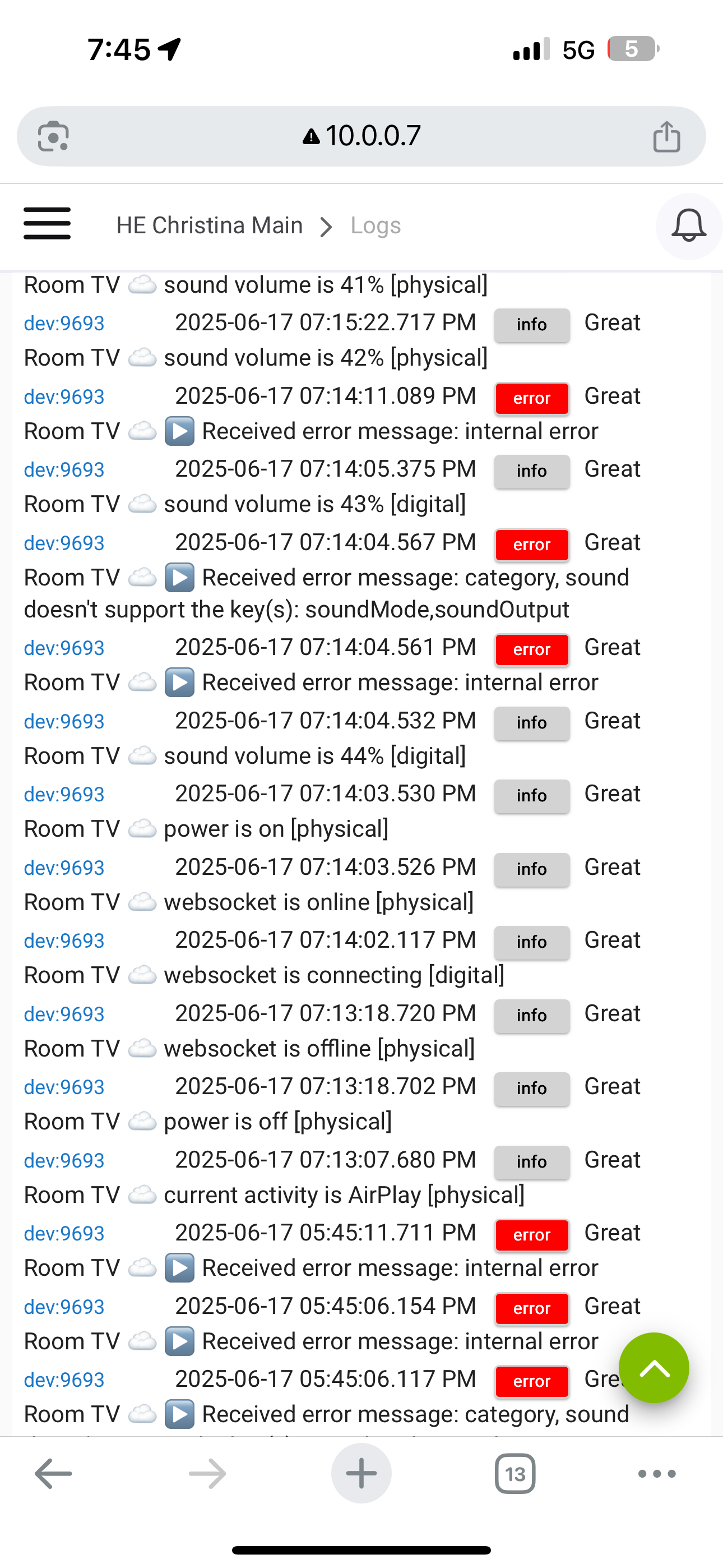Tap the 10.0.0.7 address bar
Image resolution: width=723 pixels, height=1568 pixels.
tap(361, 136)
